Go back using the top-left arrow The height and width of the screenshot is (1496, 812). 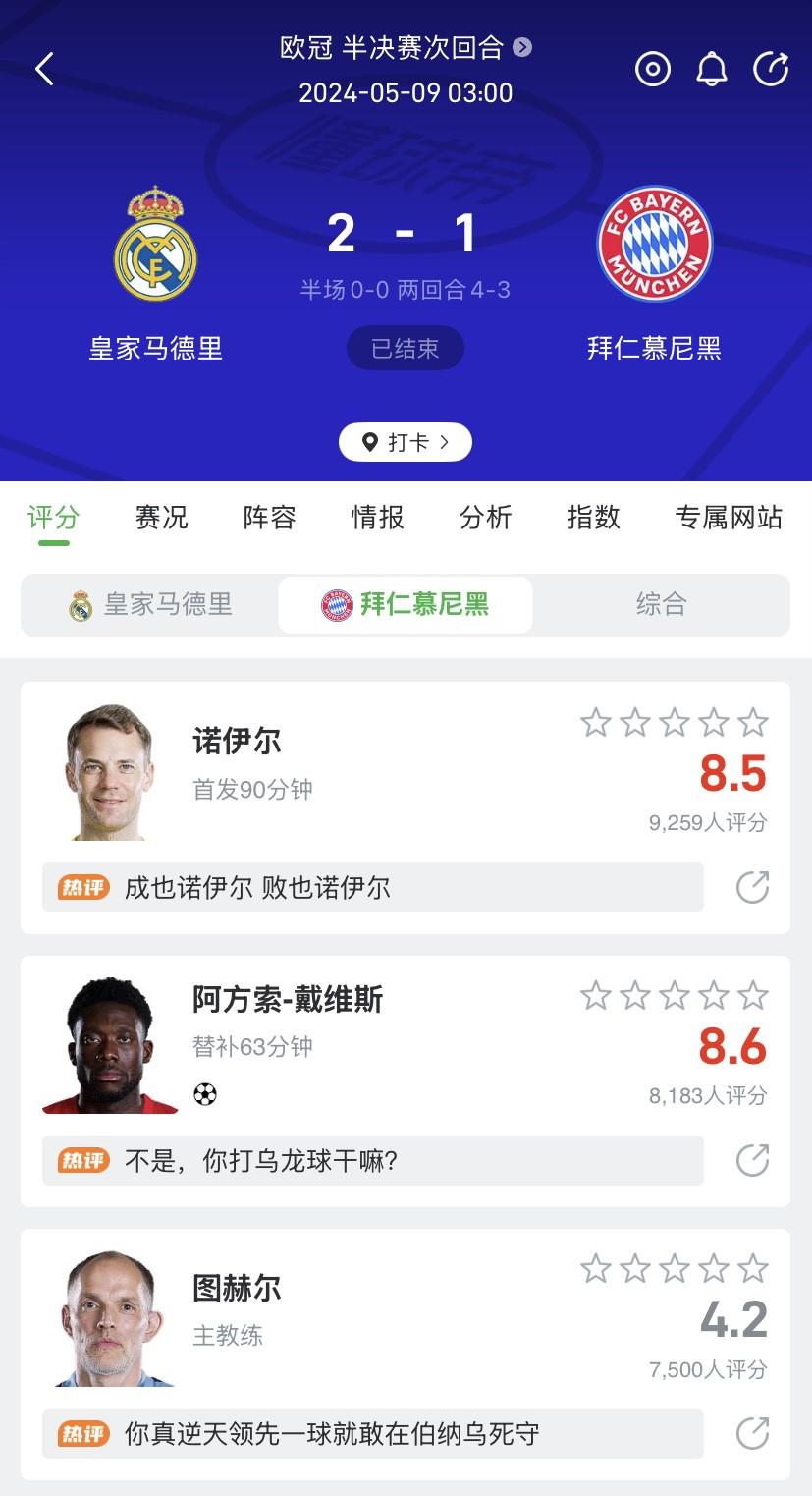[44, 69]
